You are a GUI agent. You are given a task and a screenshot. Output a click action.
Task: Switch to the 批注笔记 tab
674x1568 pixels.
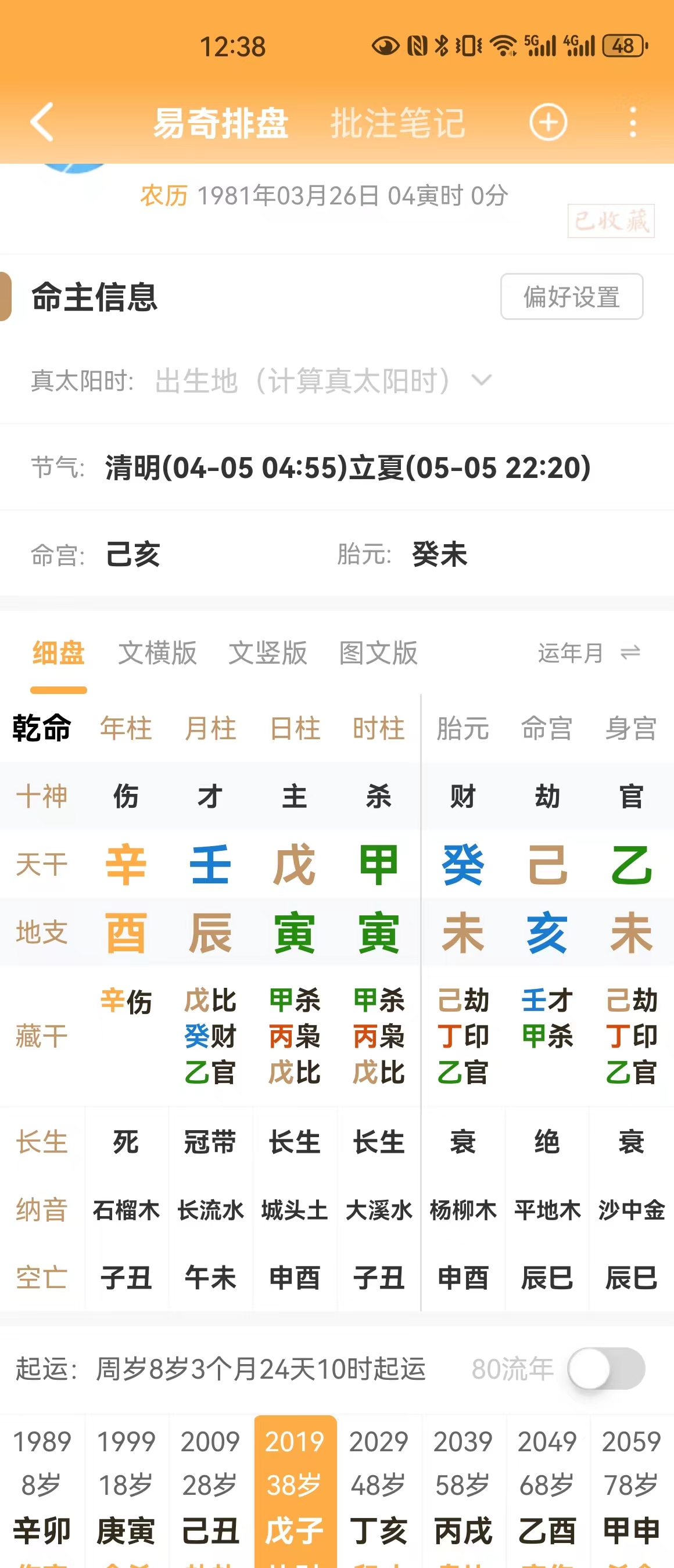[397, 123]
